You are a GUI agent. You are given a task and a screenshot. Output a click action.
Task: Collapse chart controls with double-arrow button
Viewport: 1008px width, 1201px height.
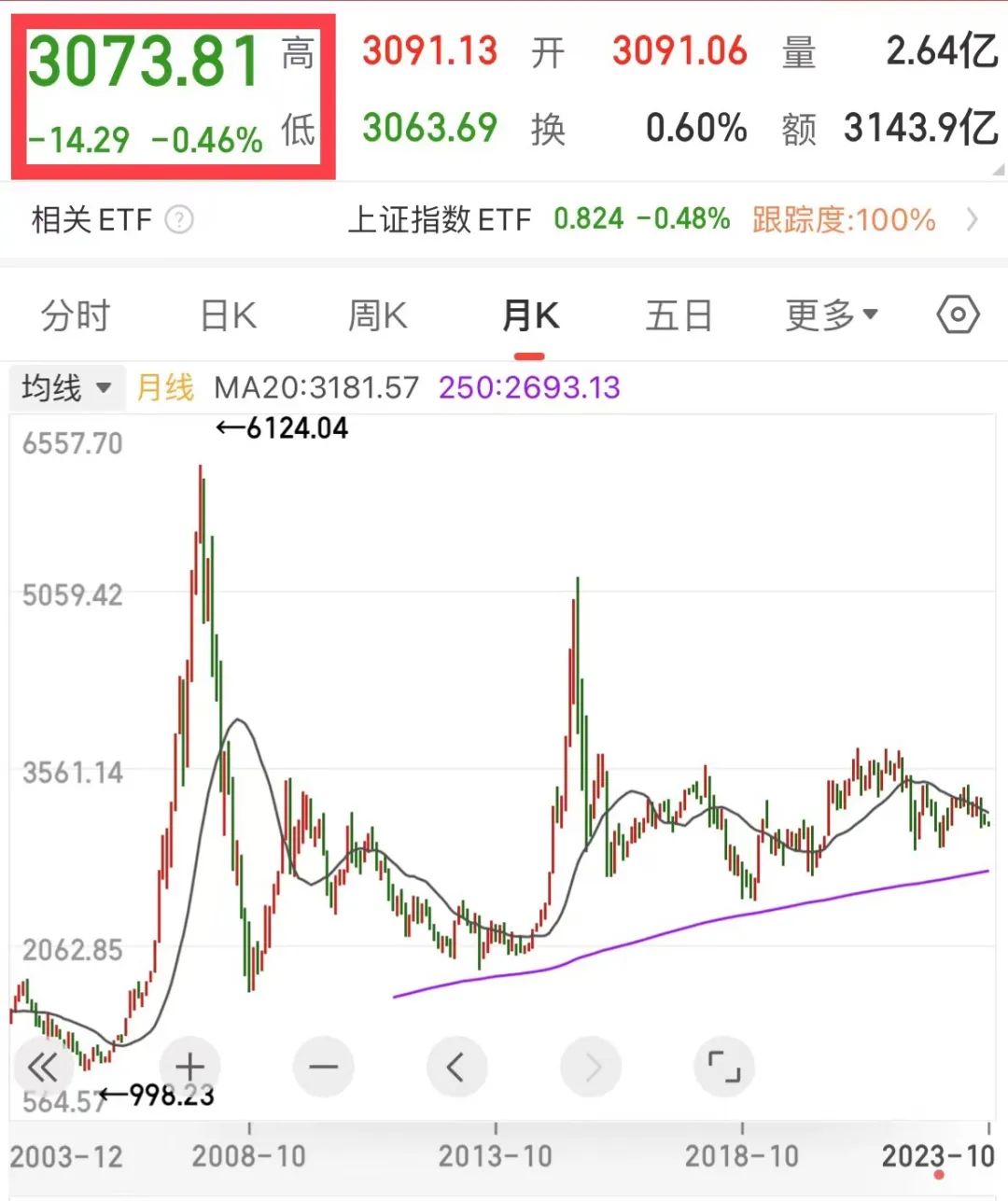point(43,1068)
